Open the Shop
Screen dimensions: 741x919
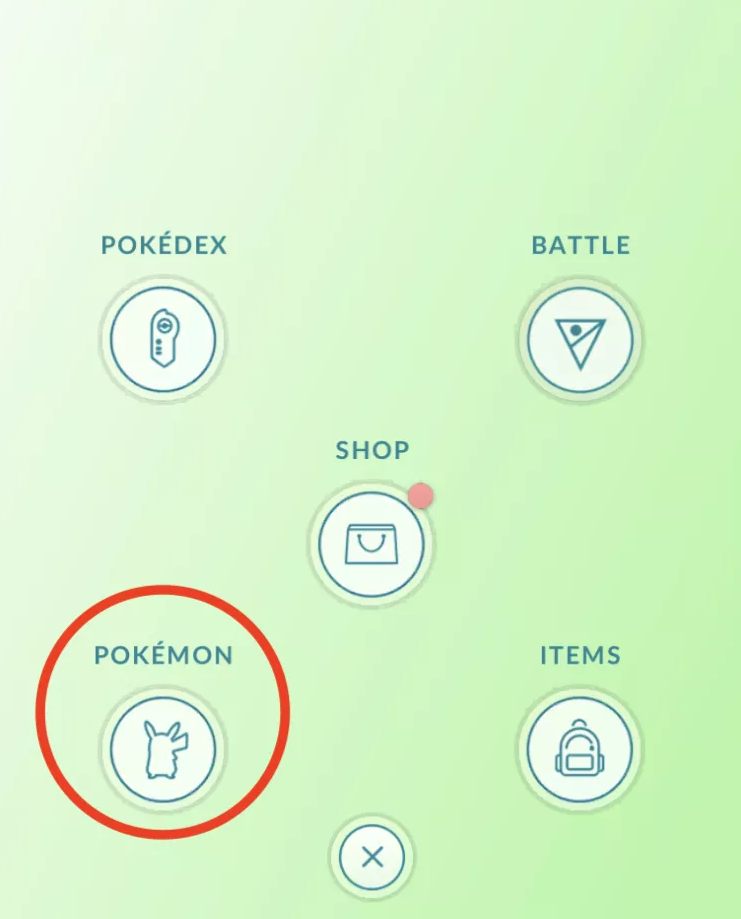coord(371,544)
